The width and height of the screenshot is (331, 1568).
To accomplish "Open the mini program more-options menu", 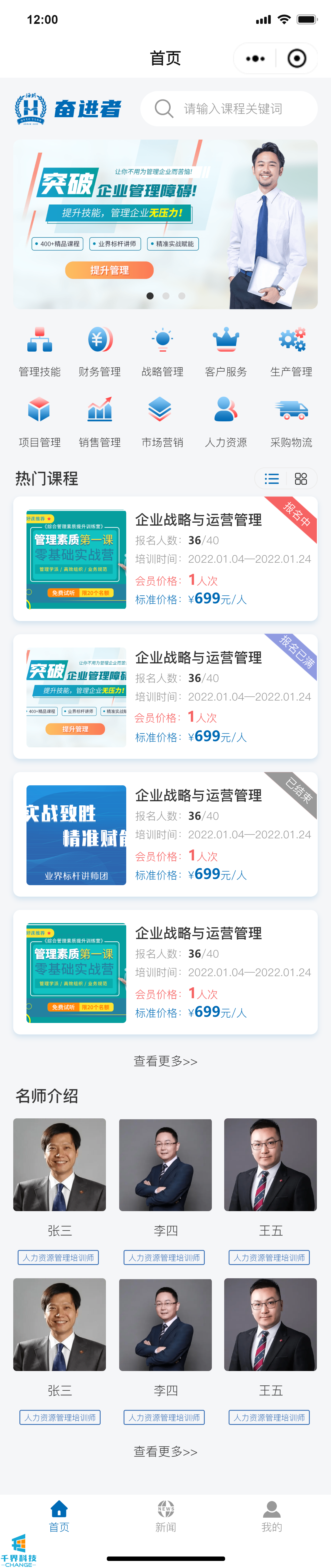I will (x=255, y=58).
